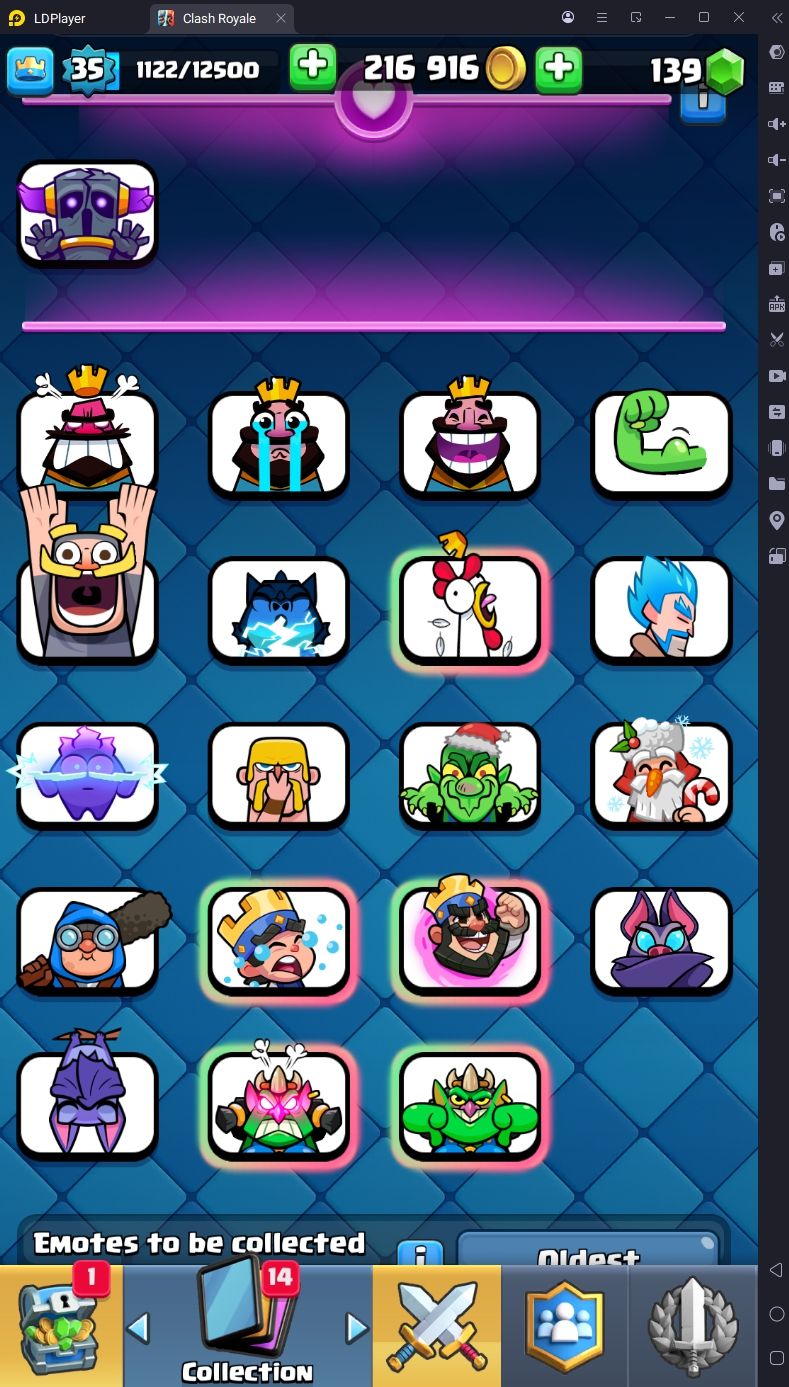The image size is (789, 1387).
Task: Show info about emotes to be collected
Action: click(x=421, y=1253)
